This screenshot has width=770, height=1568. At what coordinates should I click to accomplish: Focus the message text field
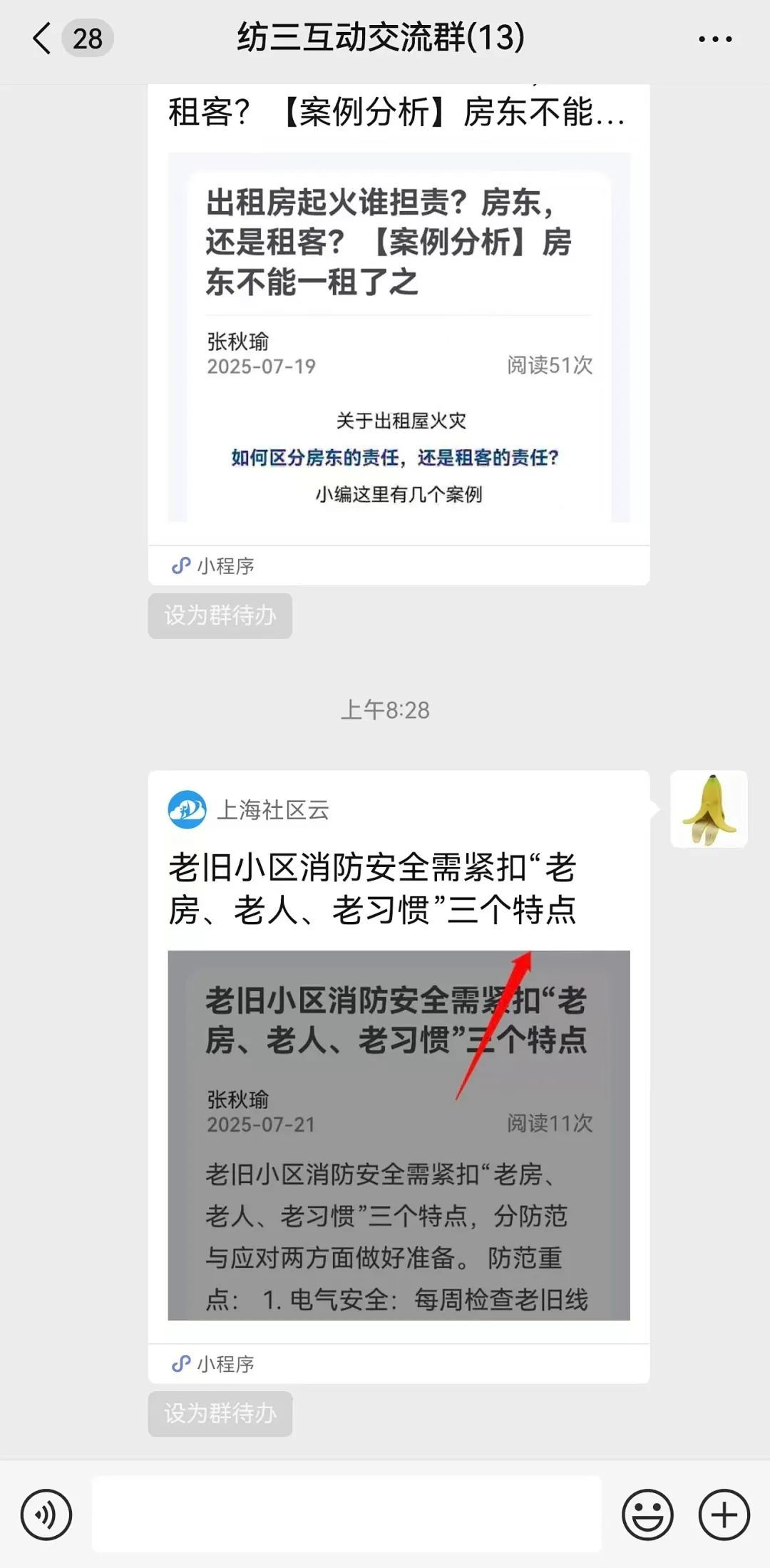point(346,1515)
